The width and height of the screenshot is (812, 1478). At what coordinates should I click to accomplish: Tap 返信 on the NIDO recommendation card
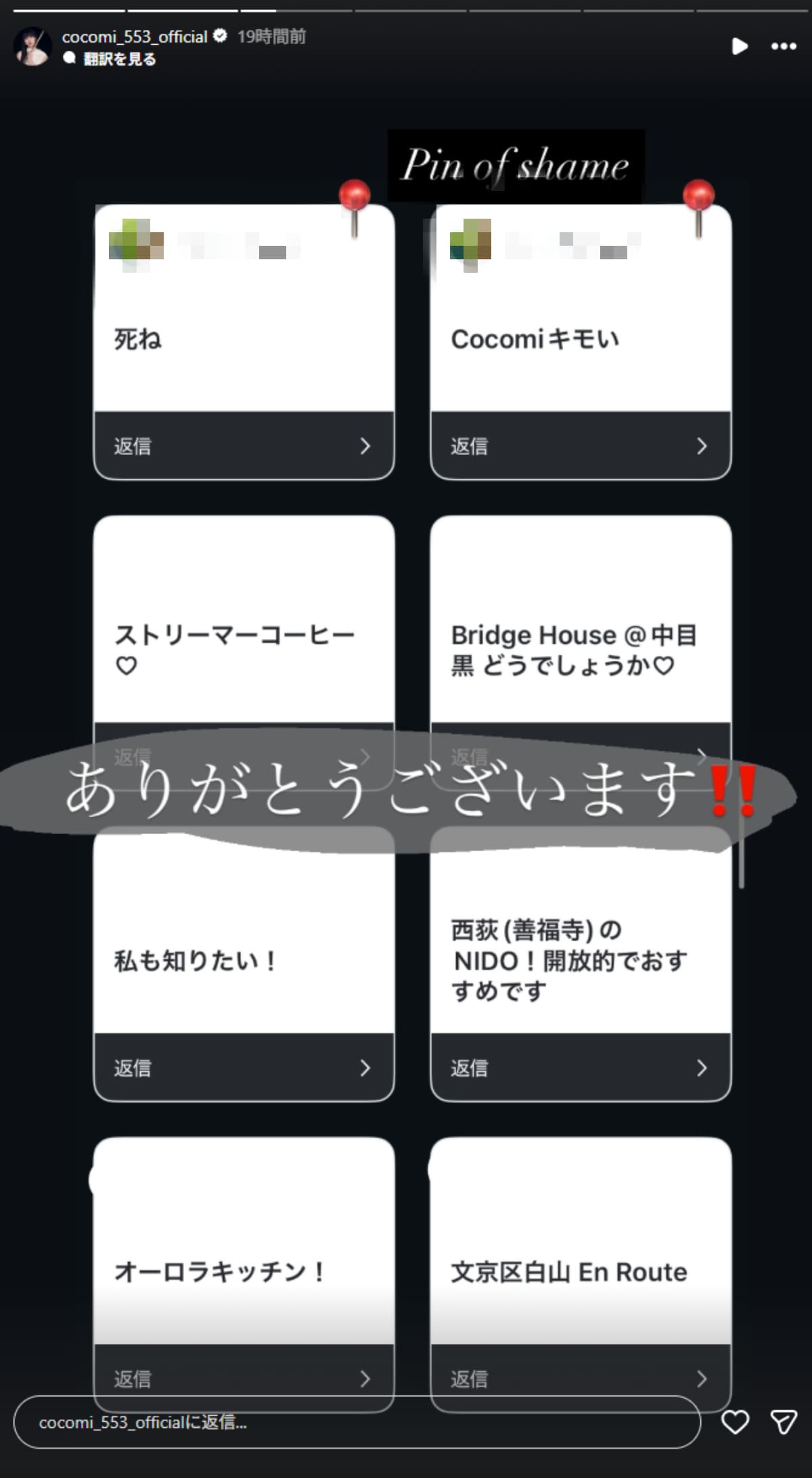click(x=468, y=1068)
